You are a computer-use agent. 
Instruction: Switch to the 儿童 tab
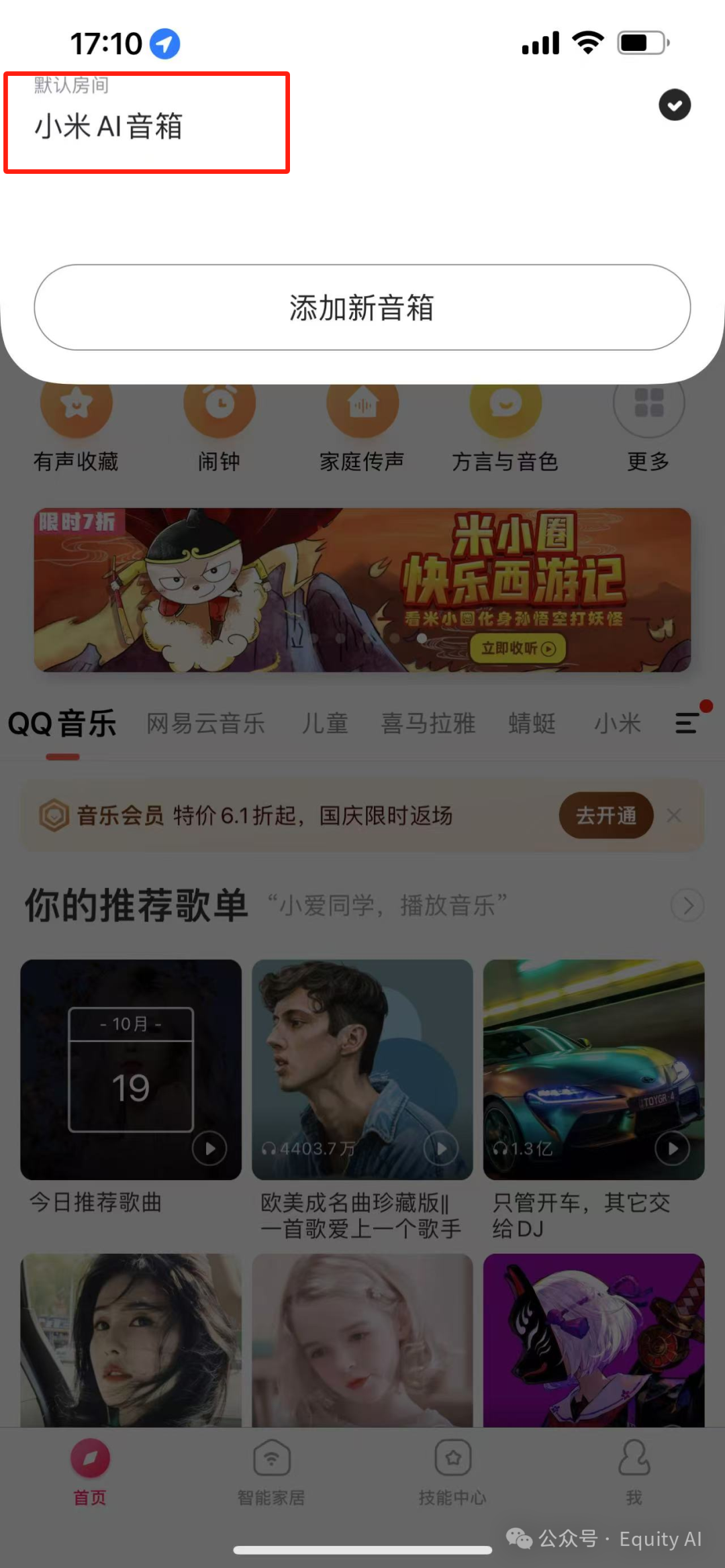click(x=325, y=724)
